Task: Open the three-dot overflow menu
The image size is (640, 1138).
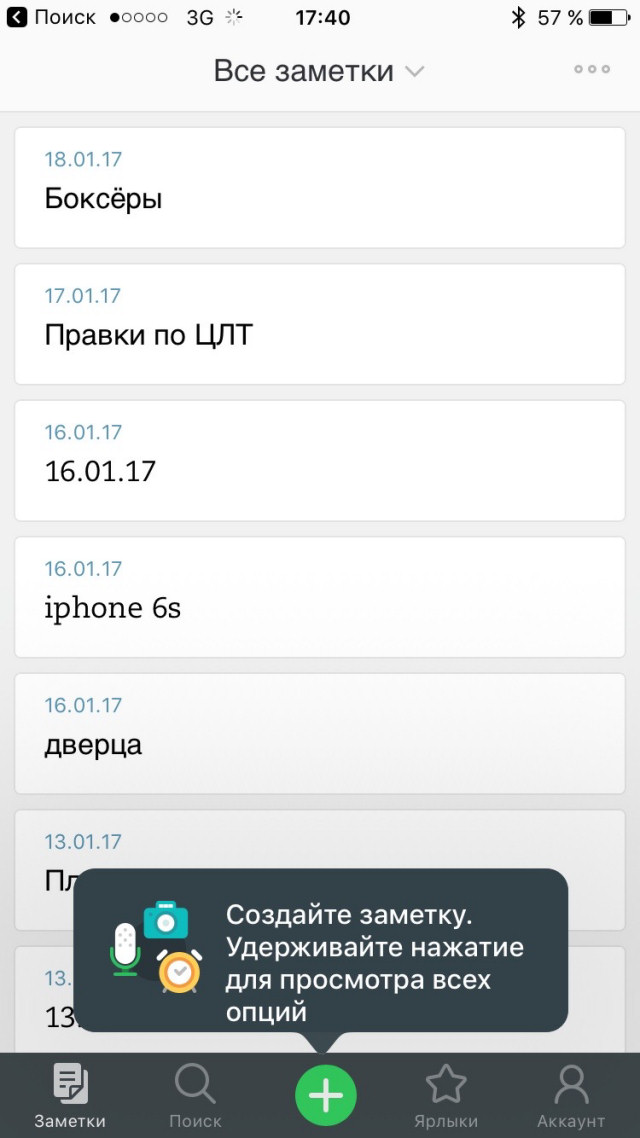Action: point(592,70)
